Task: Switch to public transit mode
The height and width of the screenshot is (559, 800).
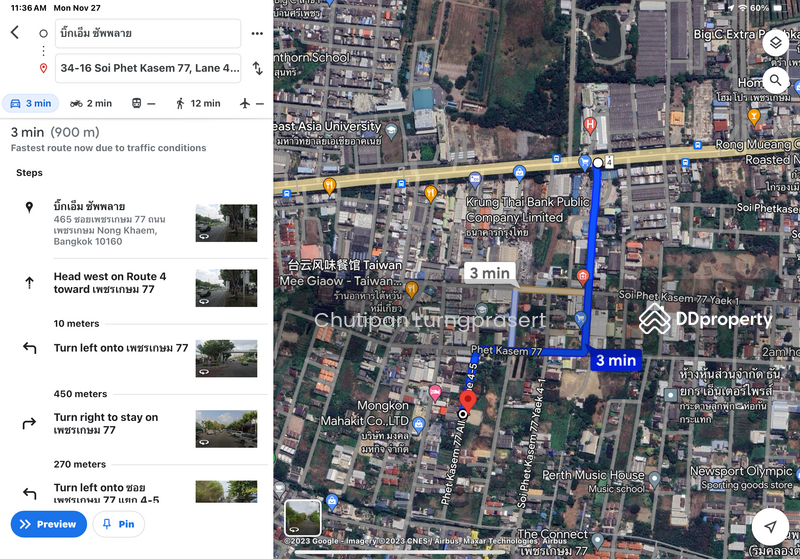Action: click(x=144, y=103)
